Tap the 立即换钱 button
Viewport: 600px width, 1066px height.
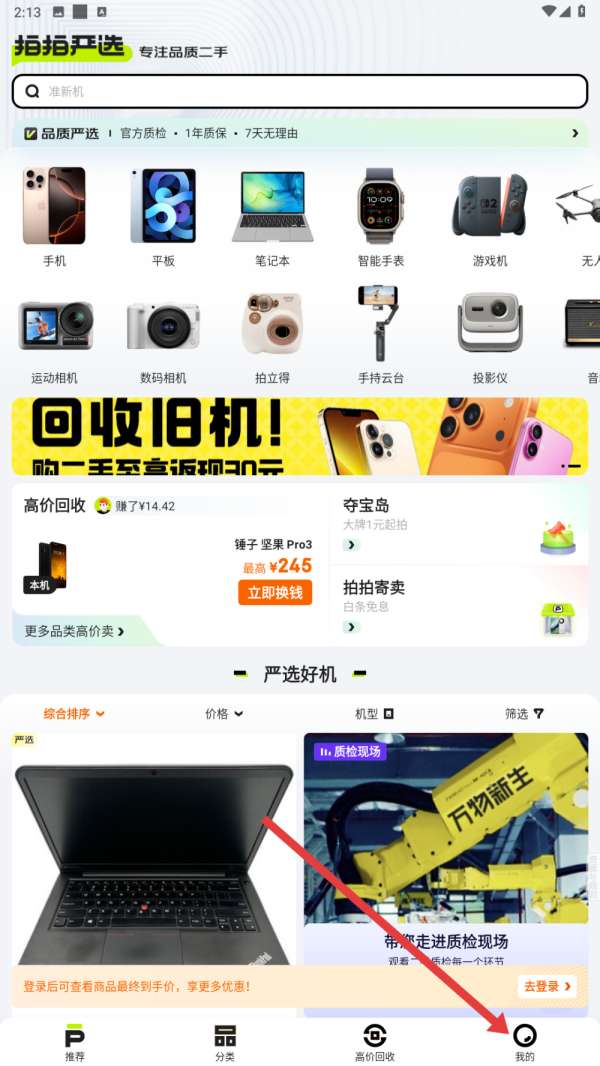[x=275, y=593]
